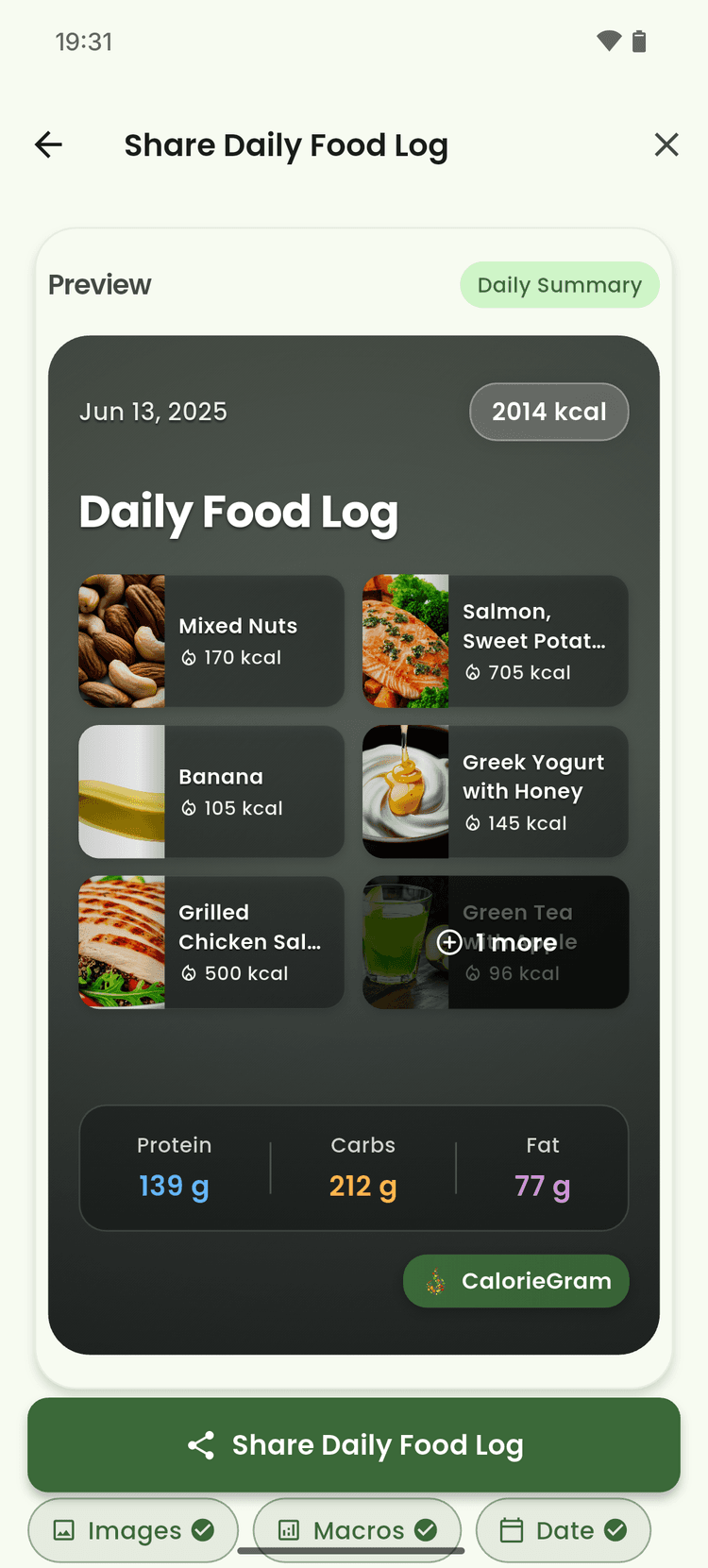Tap the share icon on the green button
Image resolution: width=708 pixels, height=1568 pixels.
[x=200, y=1444]
